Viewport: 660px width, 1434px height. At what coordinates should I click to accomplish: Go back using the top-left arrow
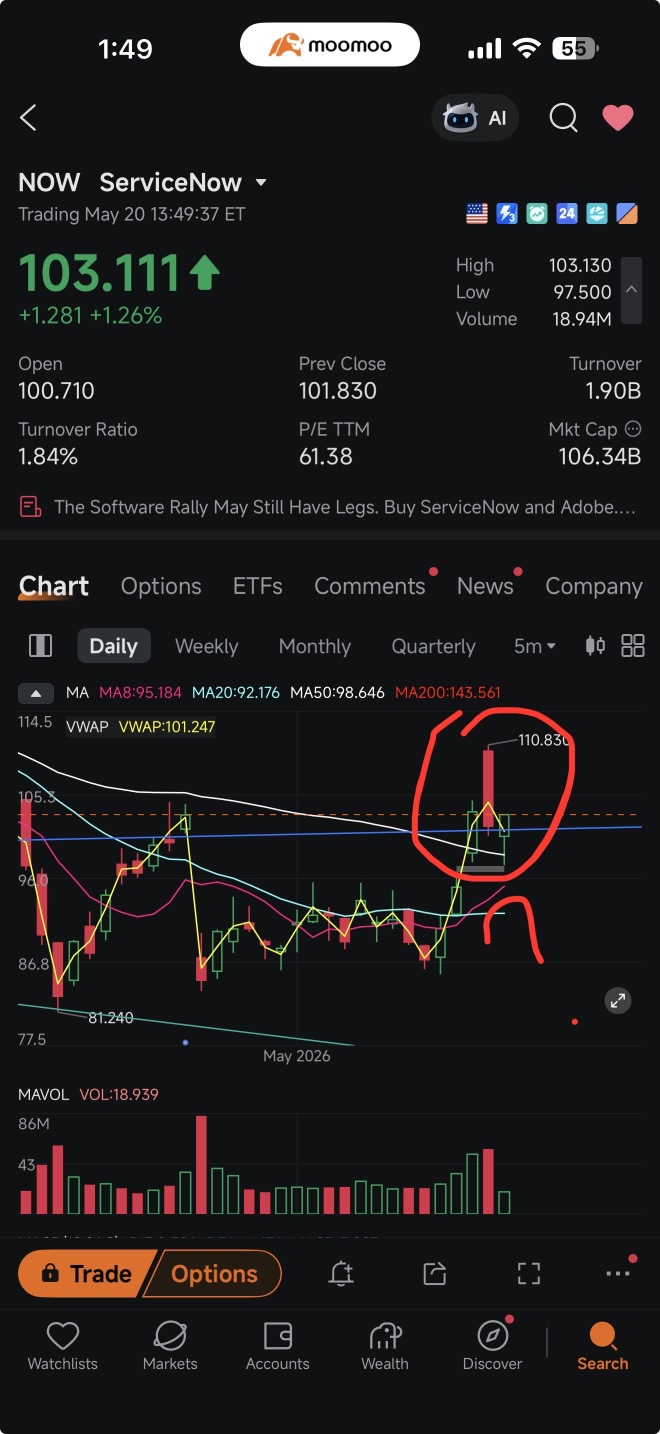click(x=28, y=118)
